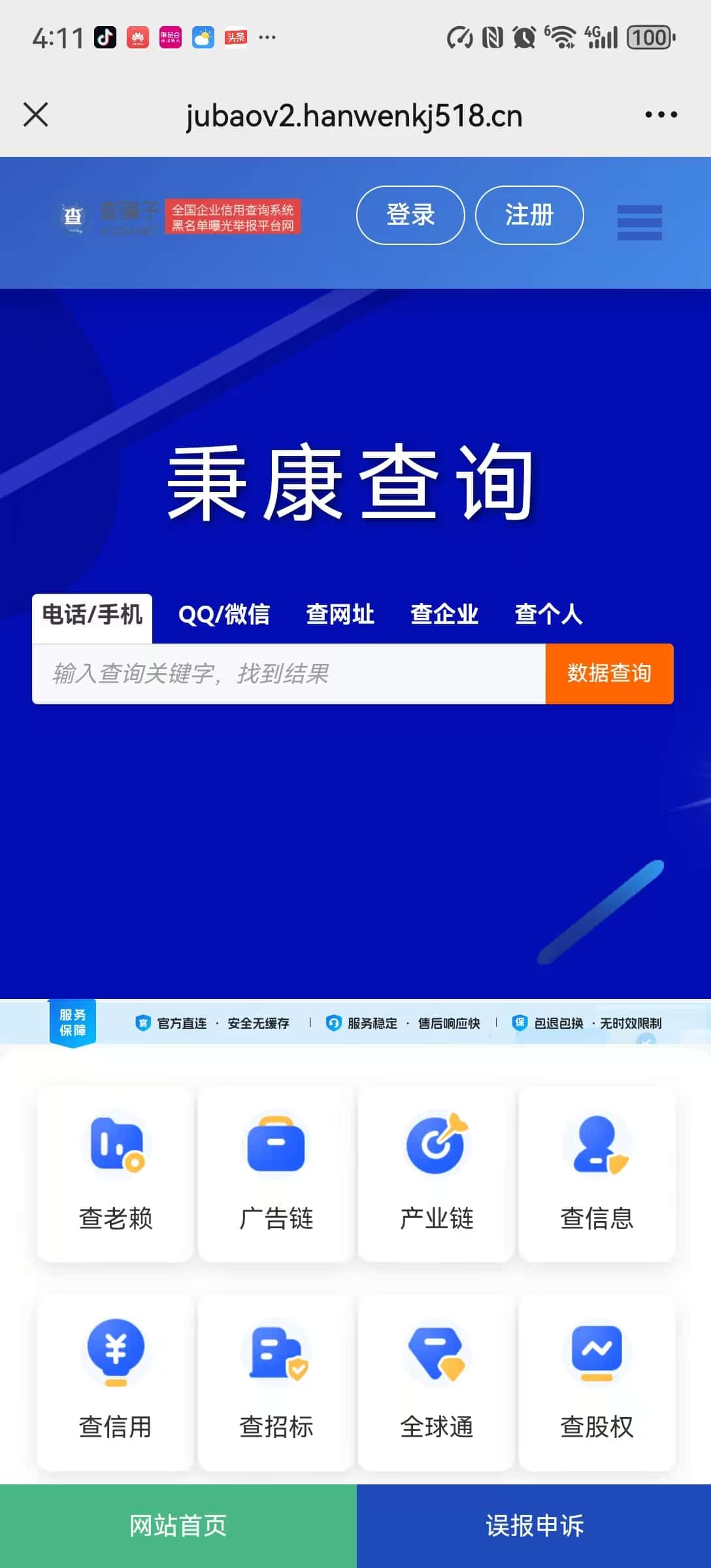This screenshot has height=1568, width=711.
Task: Select the 电话/手机 search tab
Action: pyautogui.click(x=92, y=615)
